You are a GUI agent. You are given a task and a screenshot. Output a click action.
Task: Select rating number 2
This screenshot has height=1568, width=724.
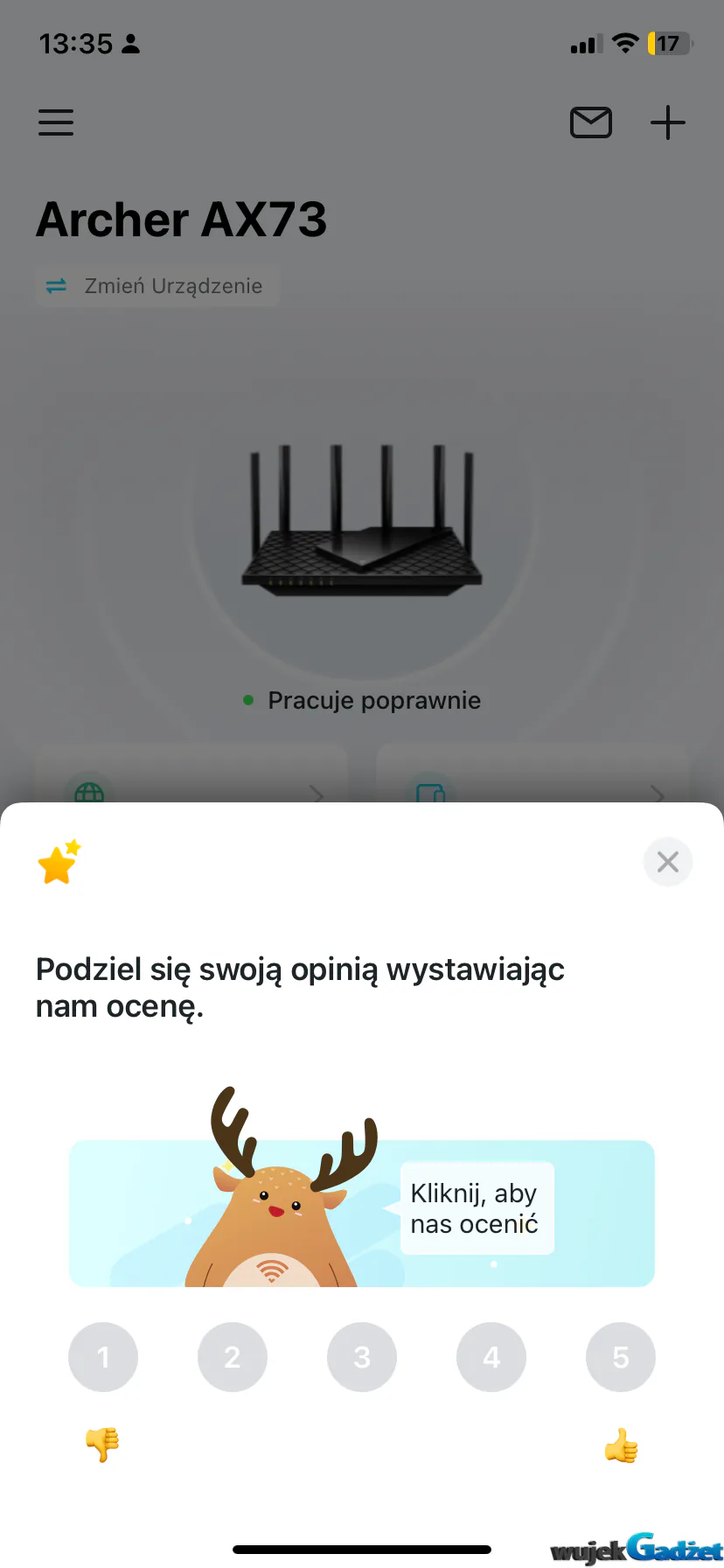pyautogui.click(x=233, y=1357)
